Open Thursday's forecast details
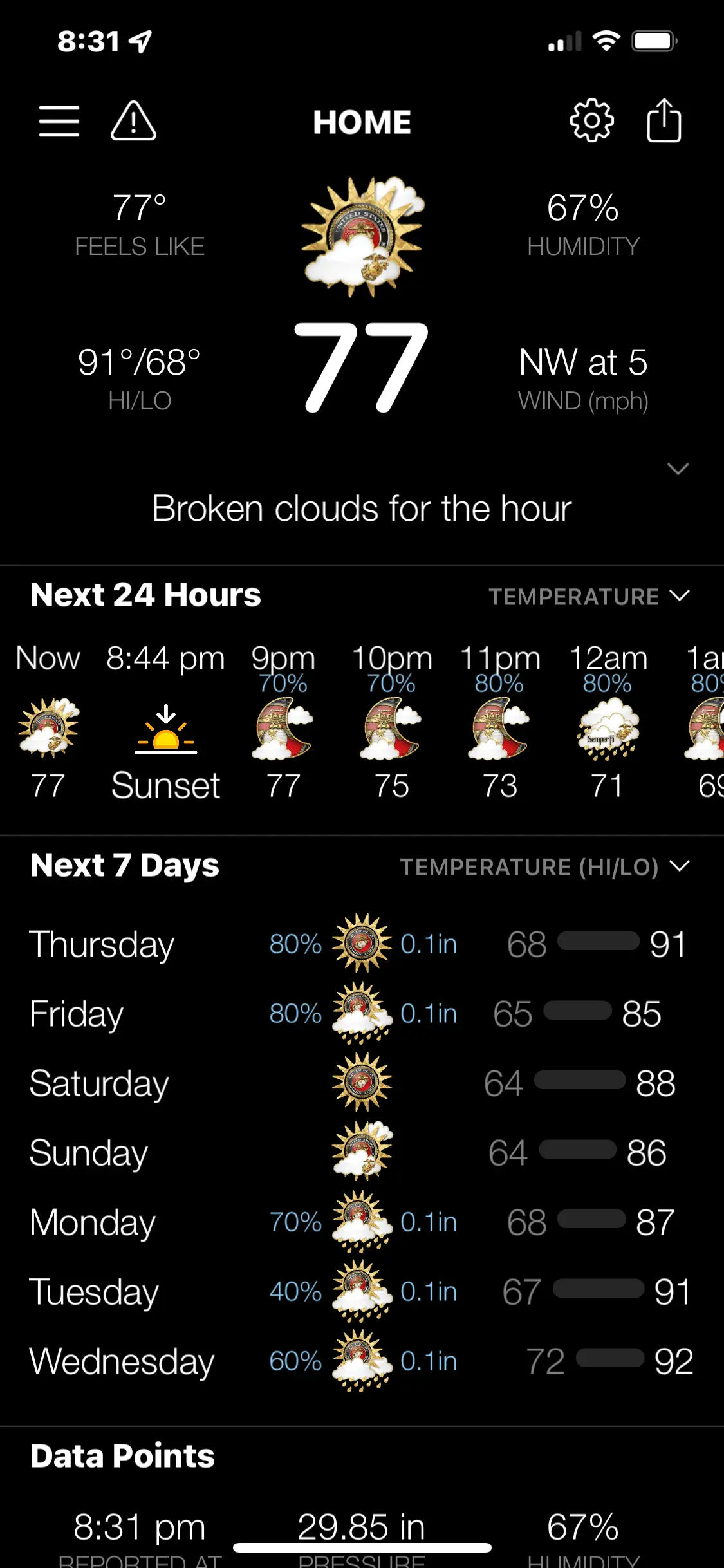 pyautogui.click(x=360, y=944)
